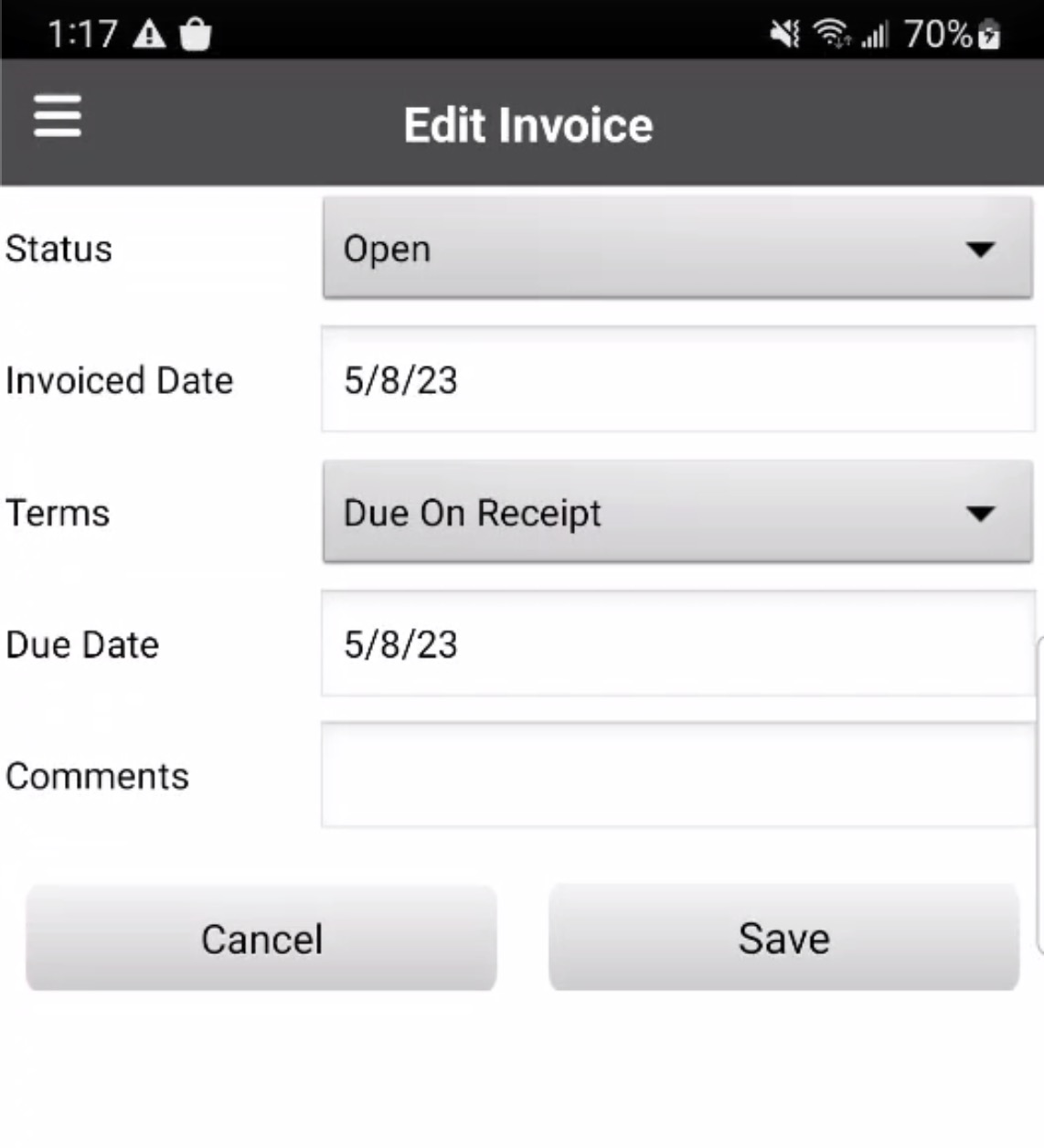Change the Due Date field
Image resolution: width=1044 pixels, height=1148 pixels.
pos(677,644)
